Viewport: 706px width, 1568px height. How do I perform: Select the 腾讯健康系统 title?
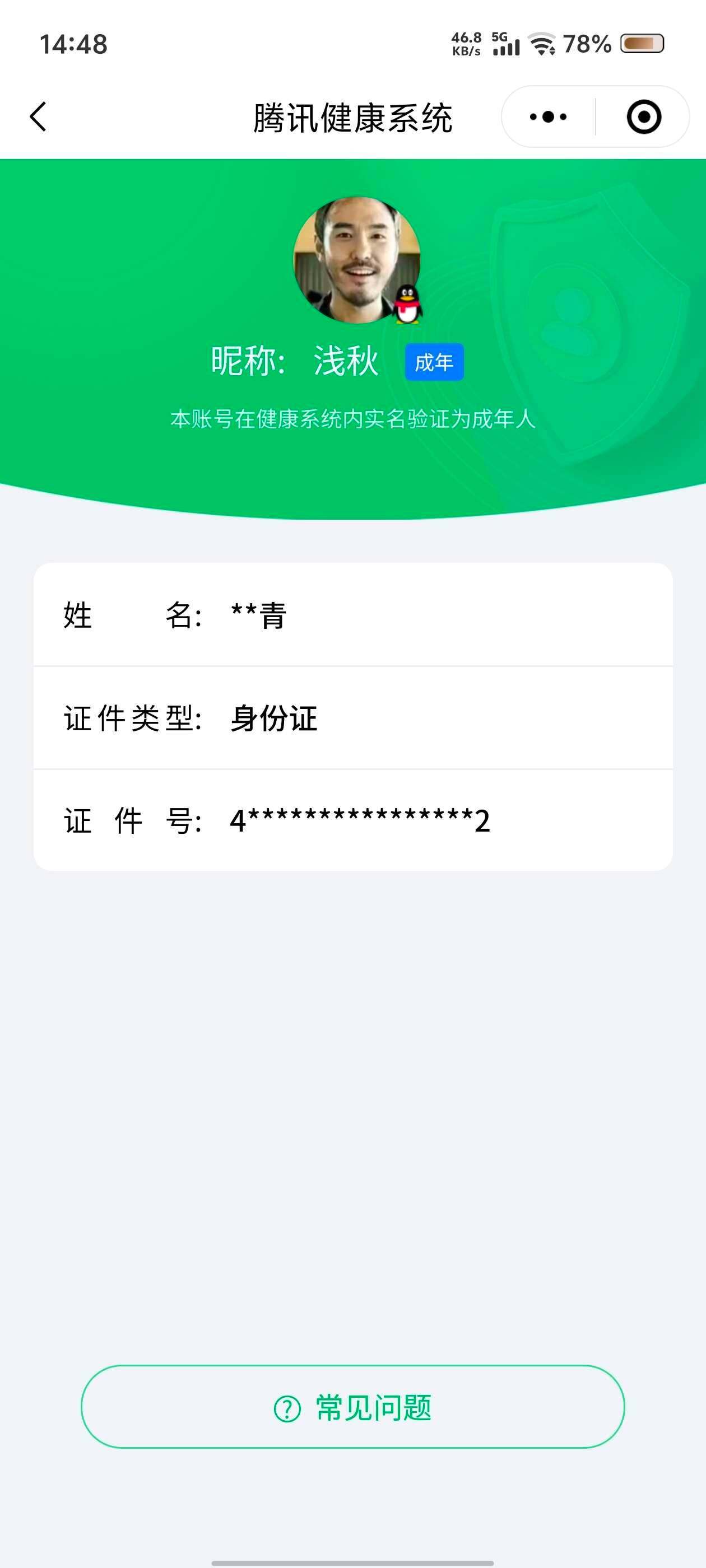click(x=352, y=117)
